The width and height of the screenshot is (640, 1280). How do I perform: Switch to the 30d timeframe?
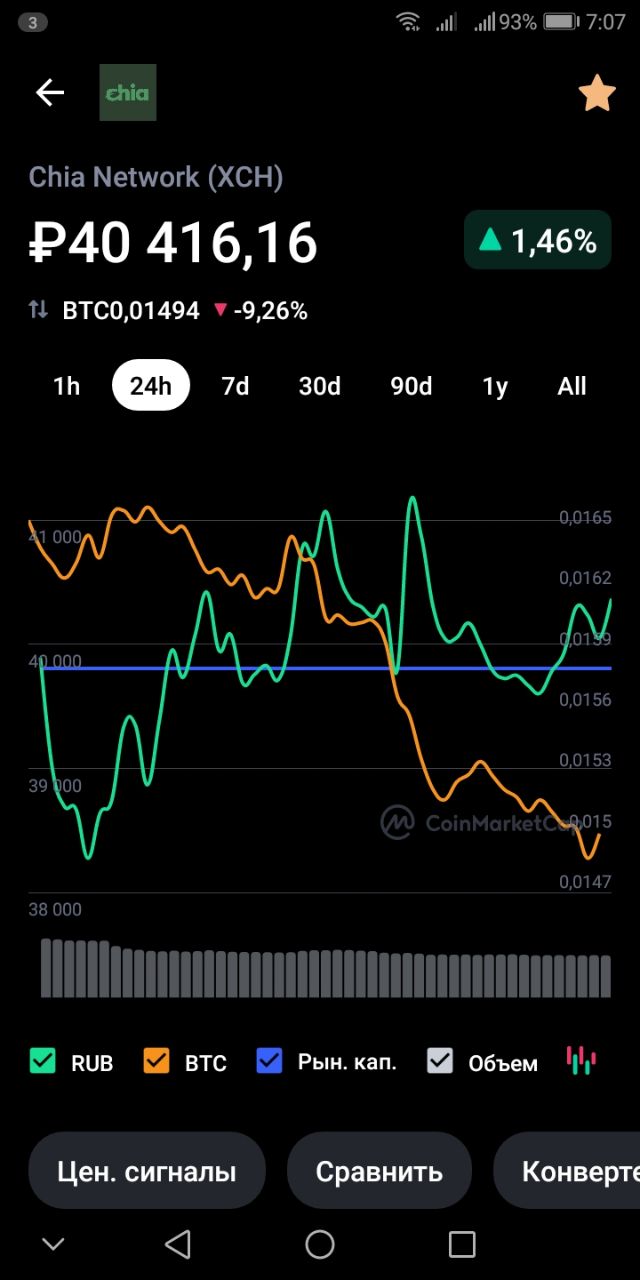[x=319, y=386]
